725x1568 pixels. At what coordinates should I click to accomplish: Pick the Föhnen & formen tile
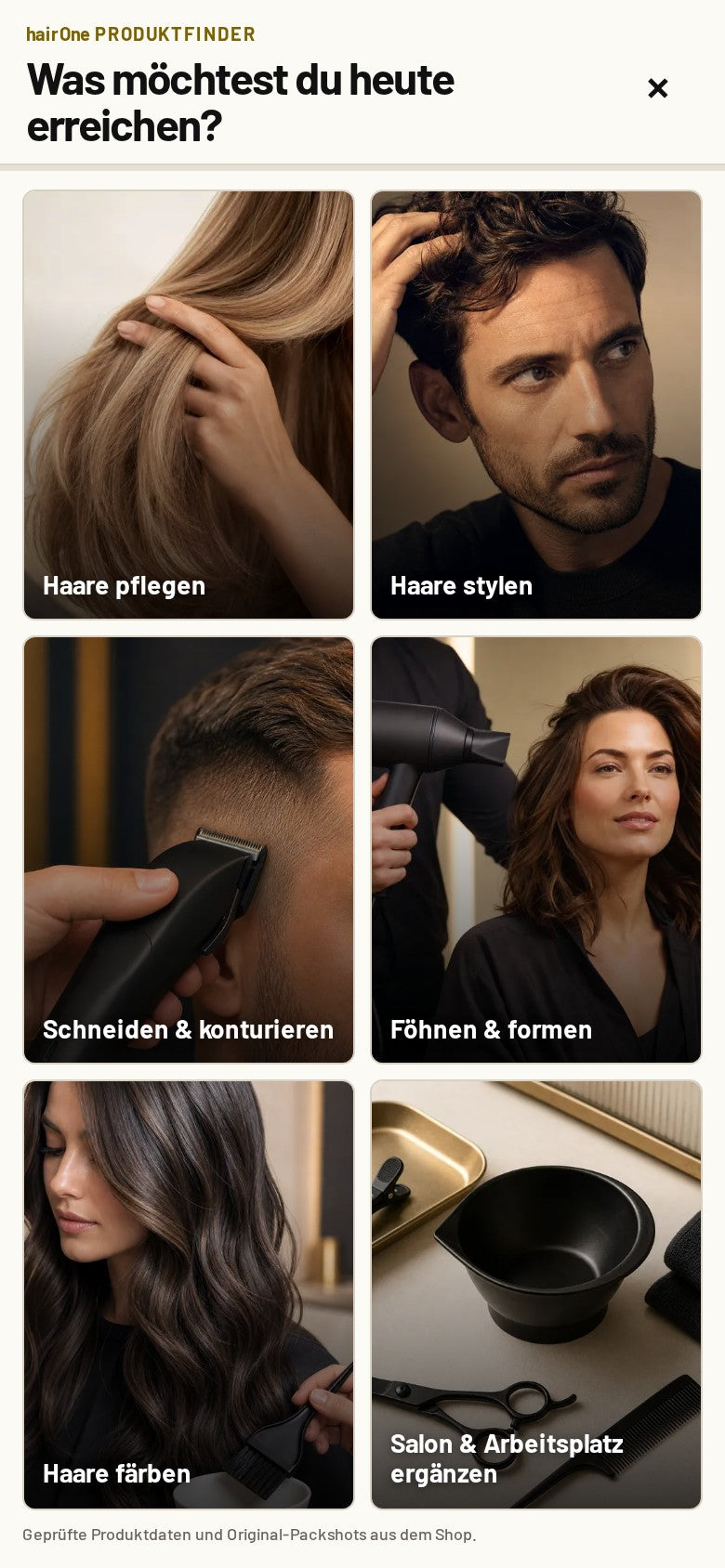pos(536,850)
